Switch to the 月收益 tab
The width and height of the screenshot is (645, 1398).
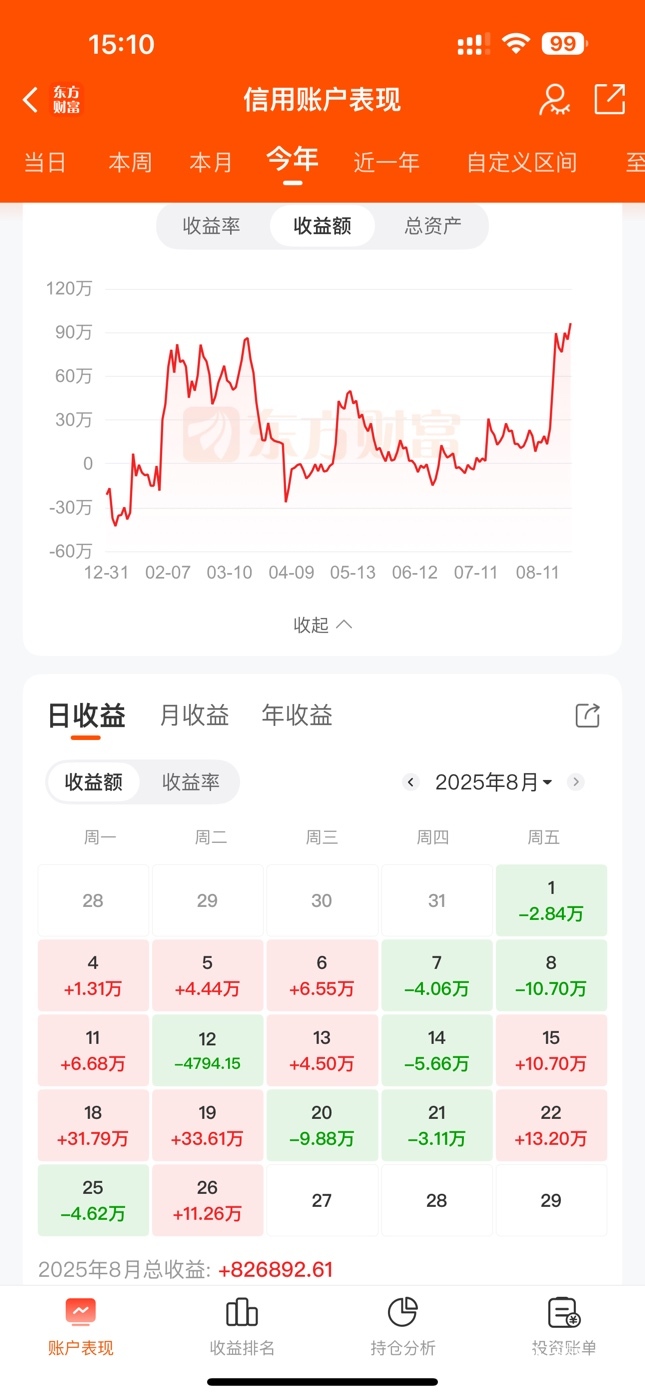[x=194, y=715]
